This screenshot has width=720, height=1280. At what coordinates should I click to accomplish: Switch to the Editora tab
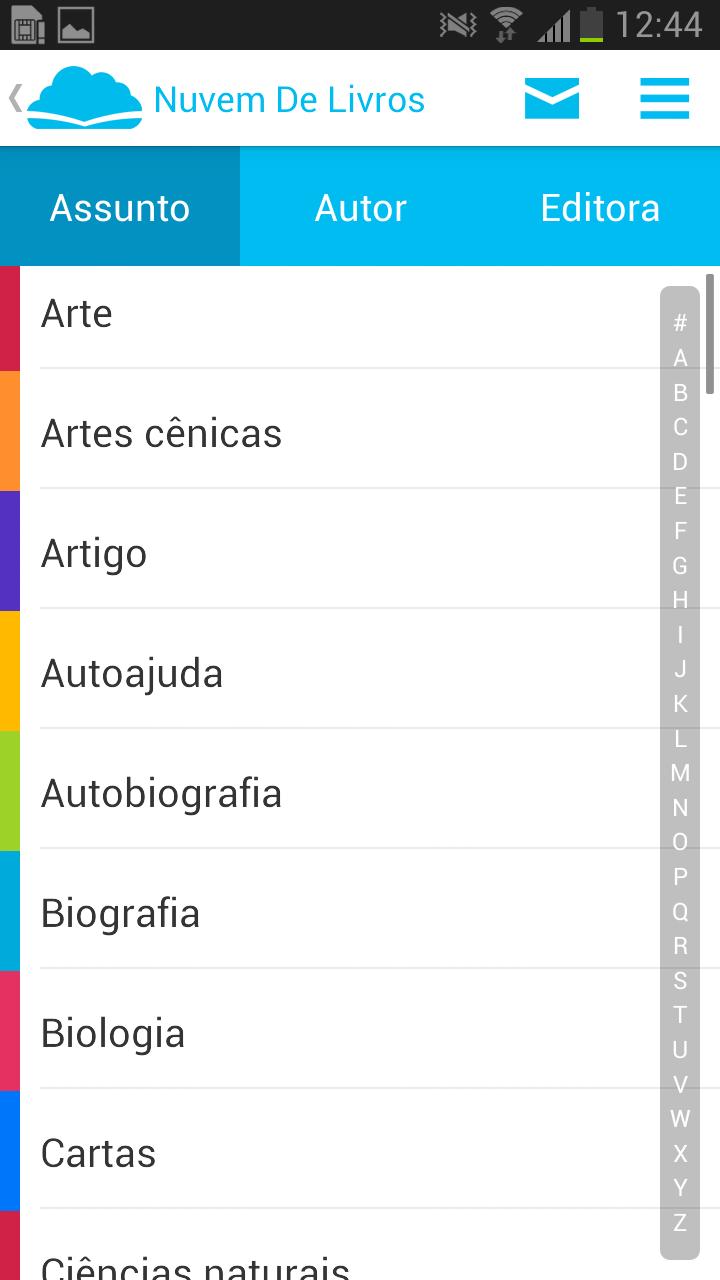pos(600,207)
